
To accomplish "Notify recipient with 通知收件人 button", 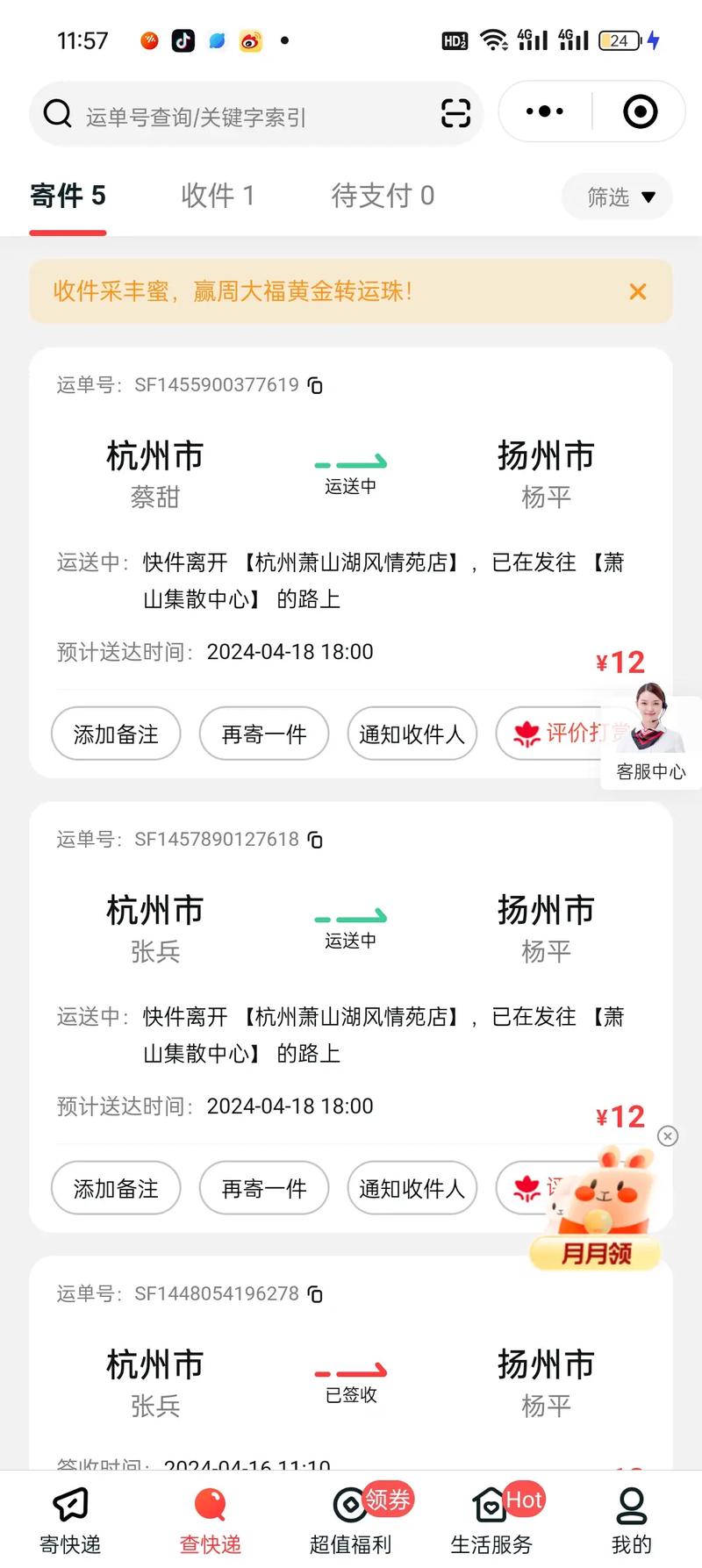I will (x=412, y=734).
